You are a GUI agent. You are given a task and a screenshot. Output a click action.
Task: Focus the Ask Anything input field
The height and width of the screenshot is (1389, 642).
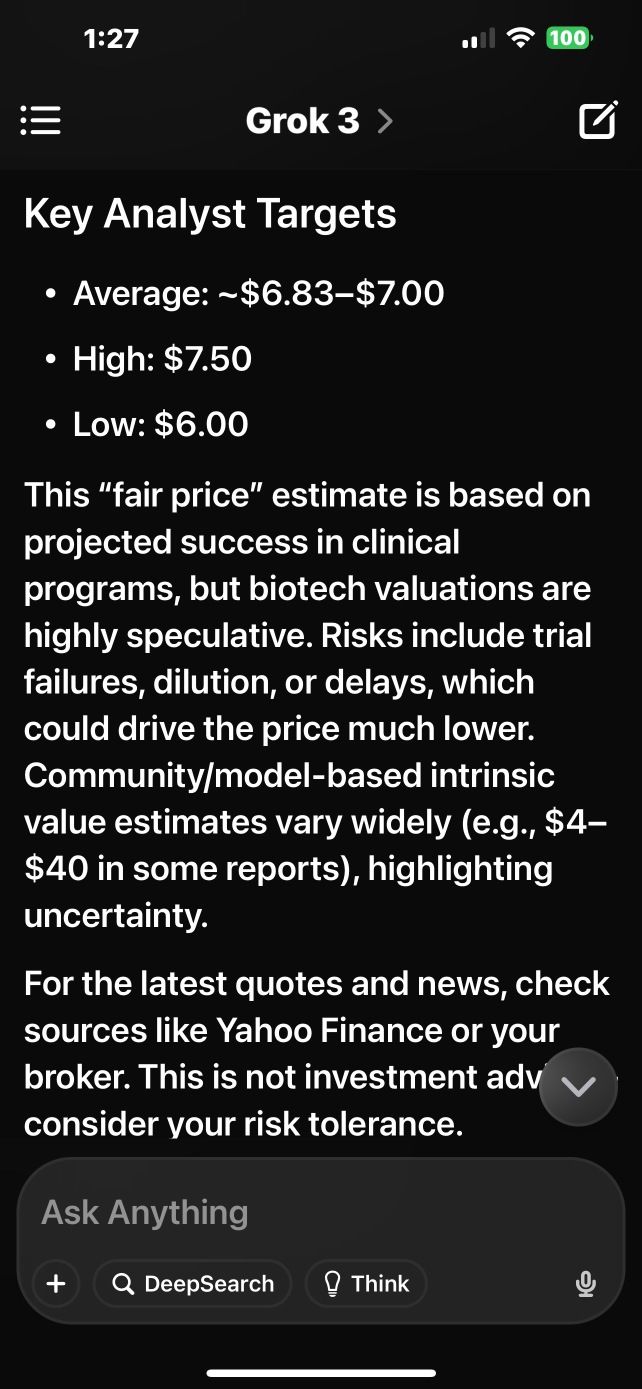pyautogui.click(x=320, y=1212)
